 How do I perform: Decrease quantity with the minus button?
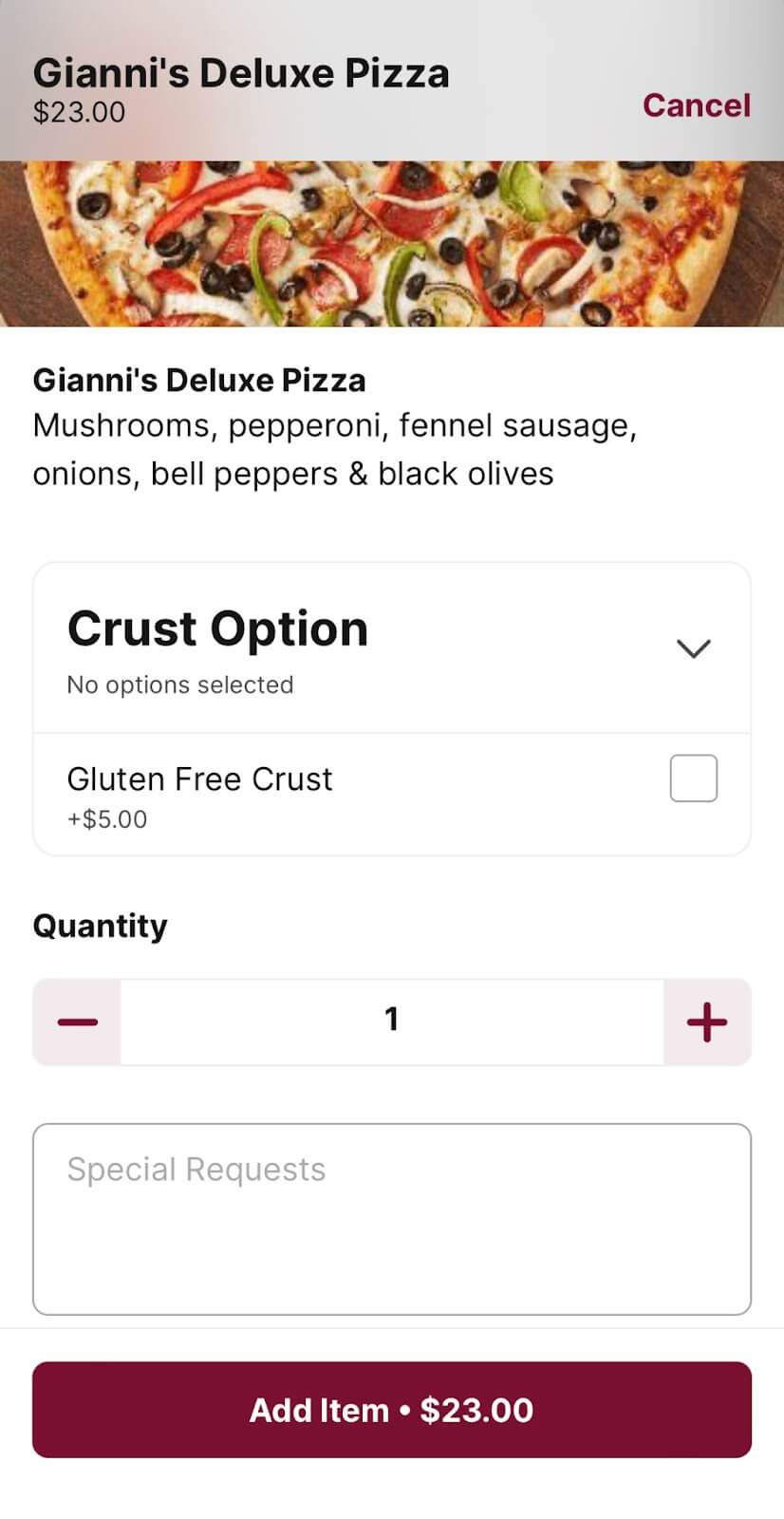coord(77,1022)
